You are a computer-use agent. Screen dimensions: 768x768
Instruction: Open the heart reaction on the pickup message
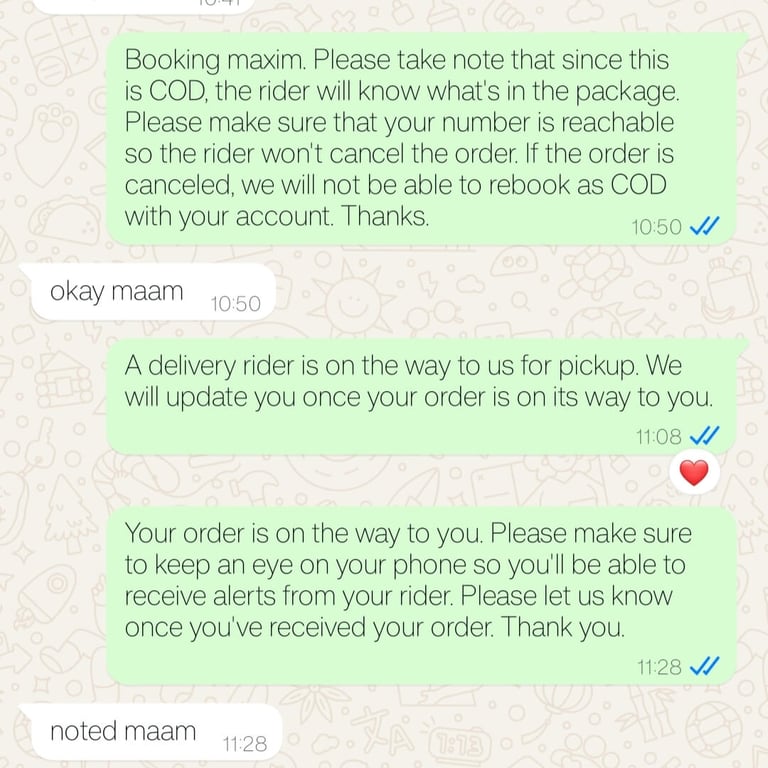(693, 472)
